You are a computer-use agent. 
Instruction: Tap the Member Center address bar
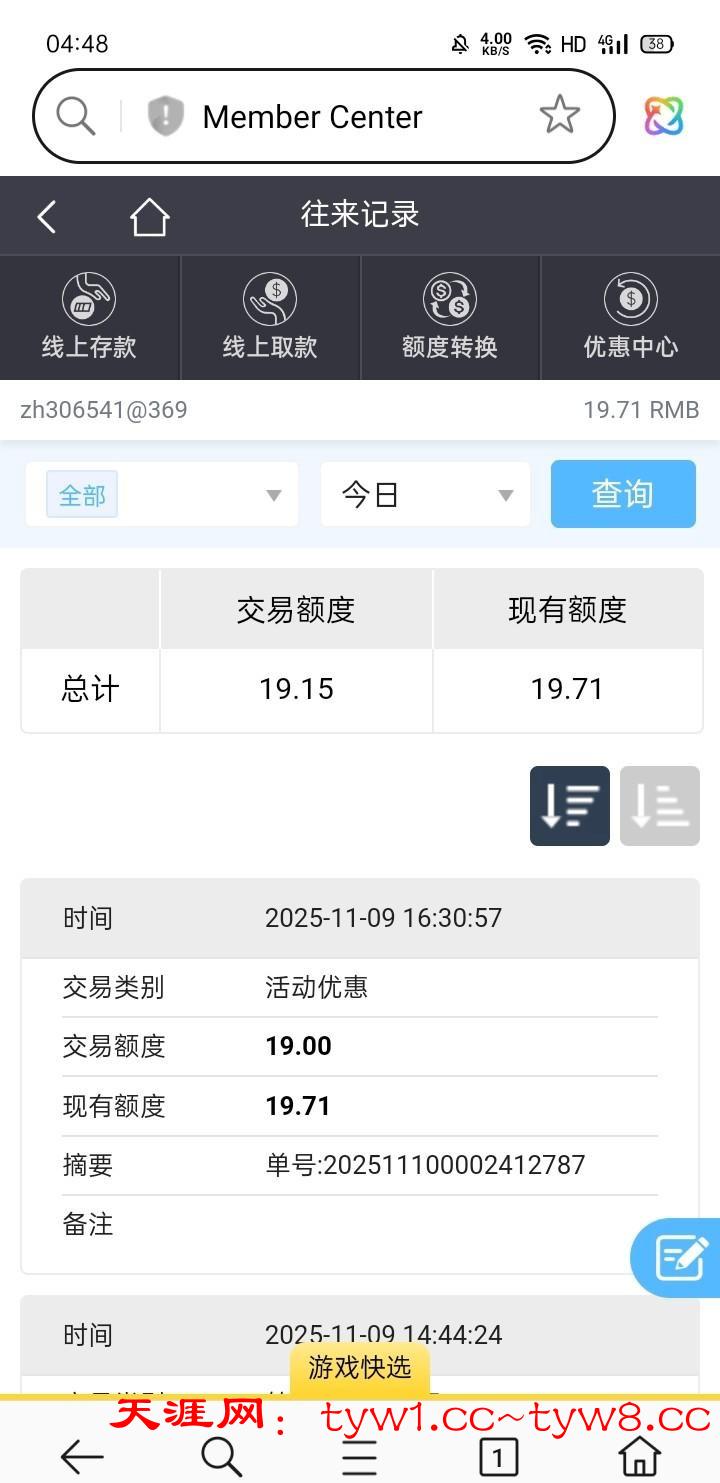[312, 117]
